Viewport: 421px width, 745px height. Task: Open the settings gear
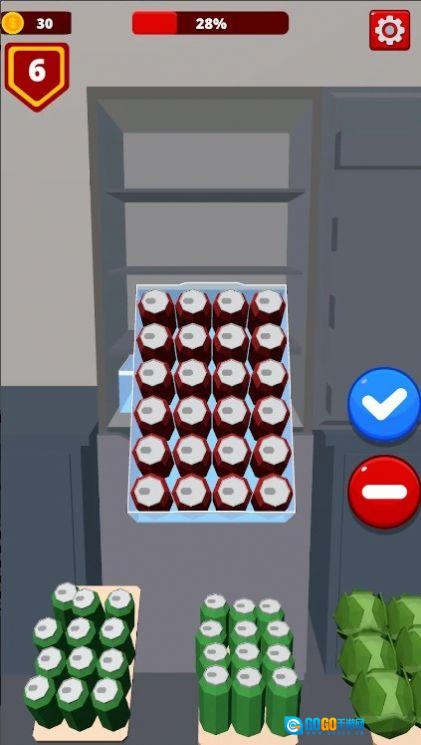(390, 30)
